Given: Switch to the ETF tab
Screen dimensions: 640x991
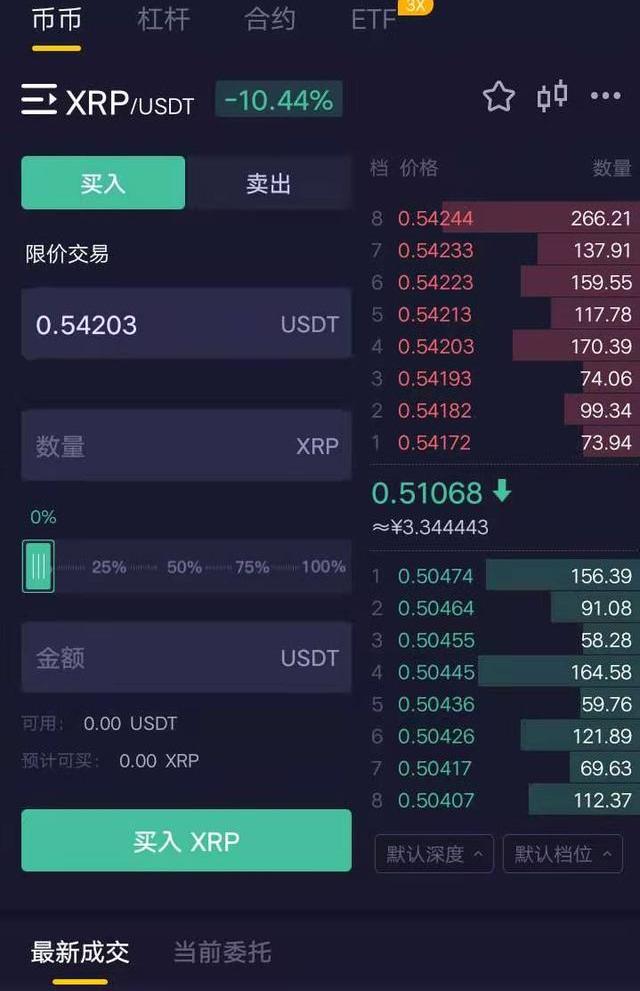Looking at the screenshot, I should pos(374,20).
